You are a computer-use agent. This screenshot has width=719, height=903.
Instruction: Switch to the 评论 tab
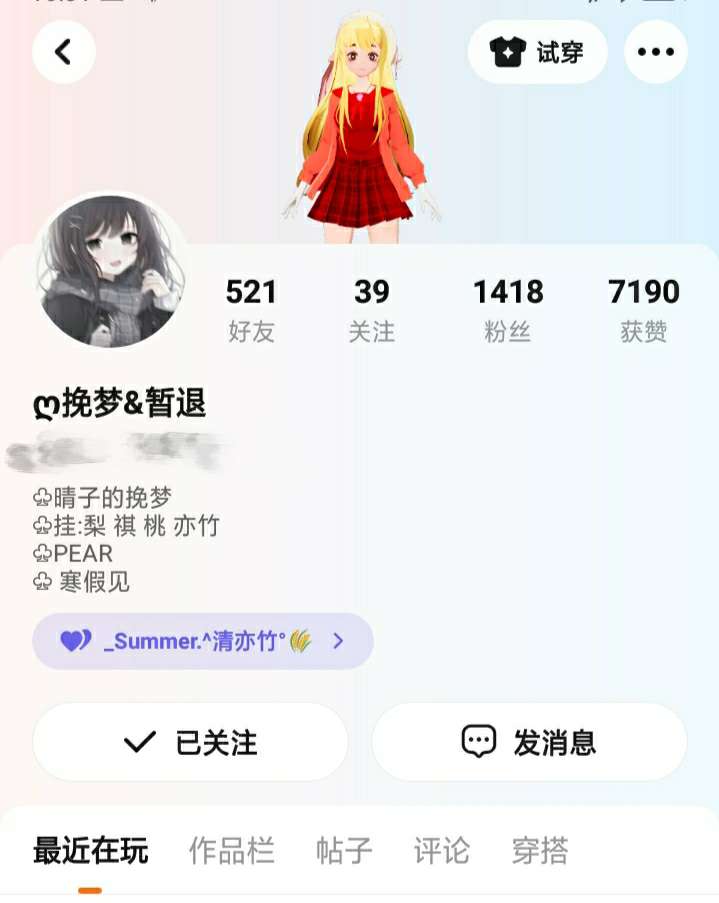coord(442,851)
